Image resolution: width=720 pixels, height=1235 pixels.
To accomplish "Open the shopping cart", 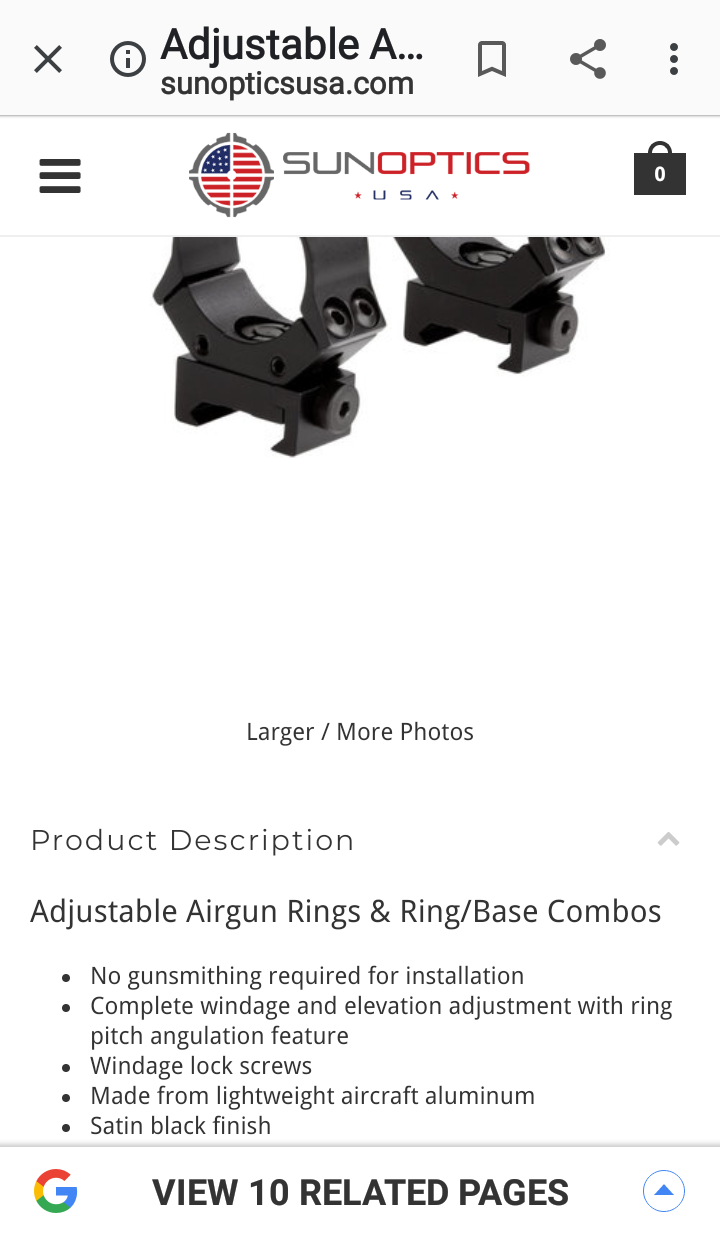I will [x=659, y=170].
